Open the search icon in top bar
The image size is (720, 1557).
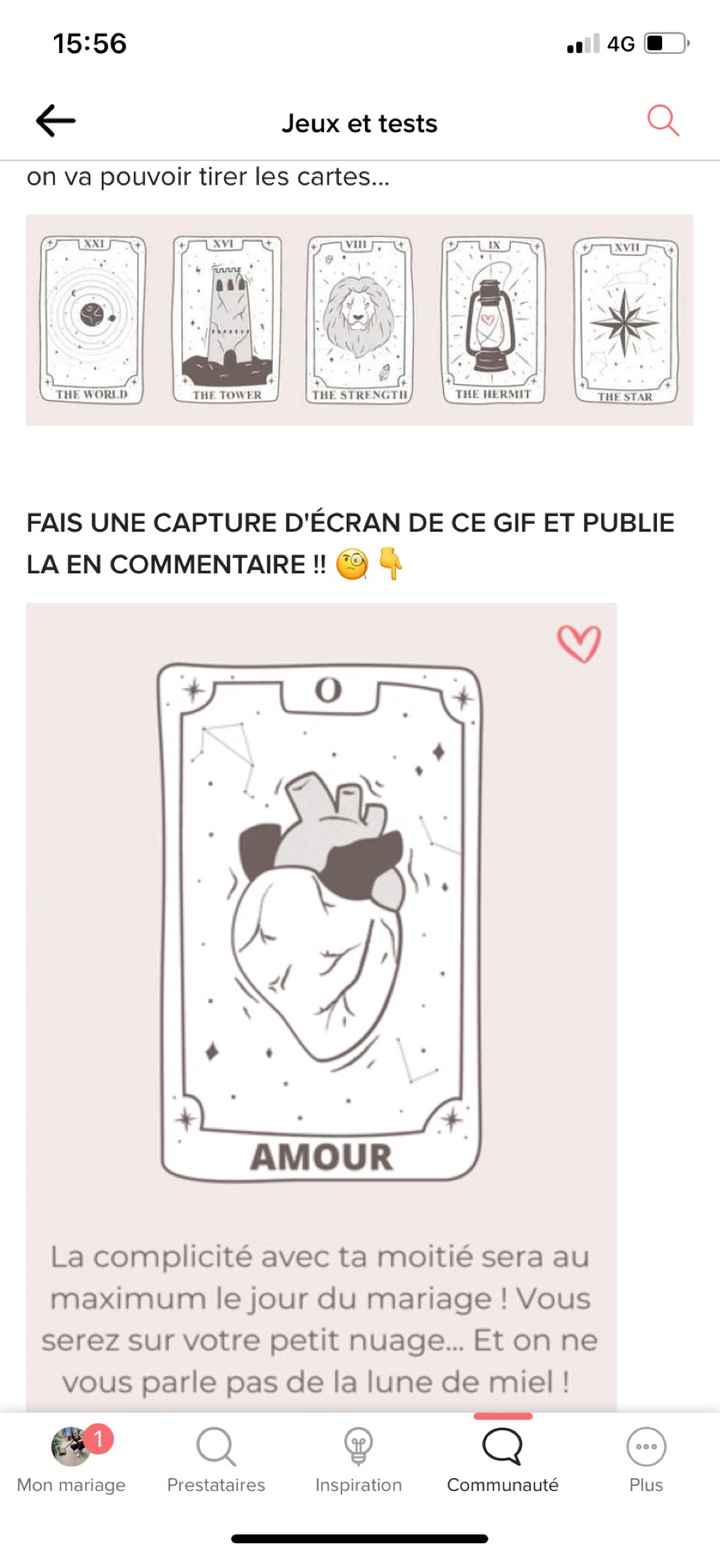click(662, 121)
